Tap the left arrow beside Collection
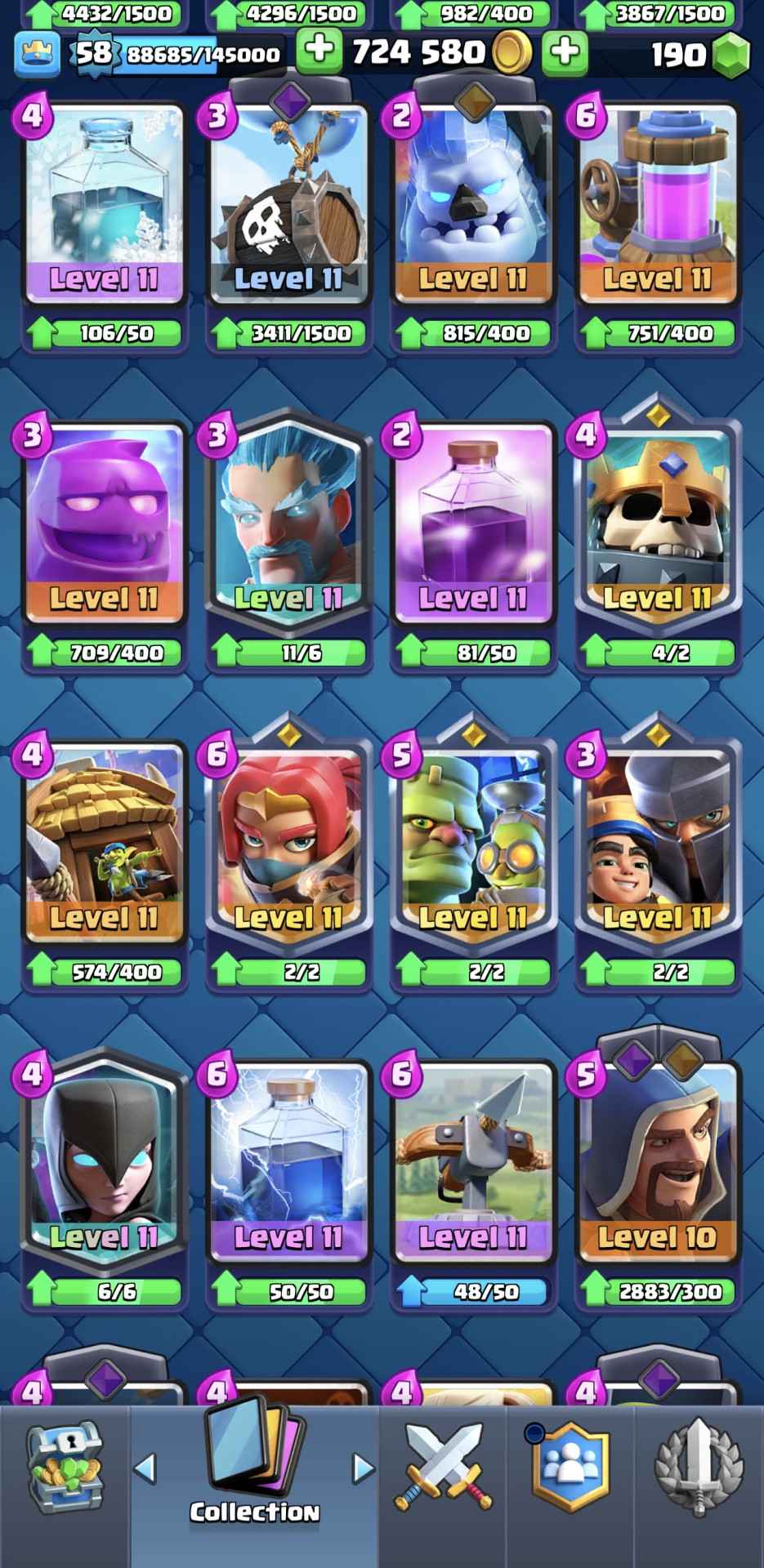The image size is (764, 1568). [x=145, y=1468]
